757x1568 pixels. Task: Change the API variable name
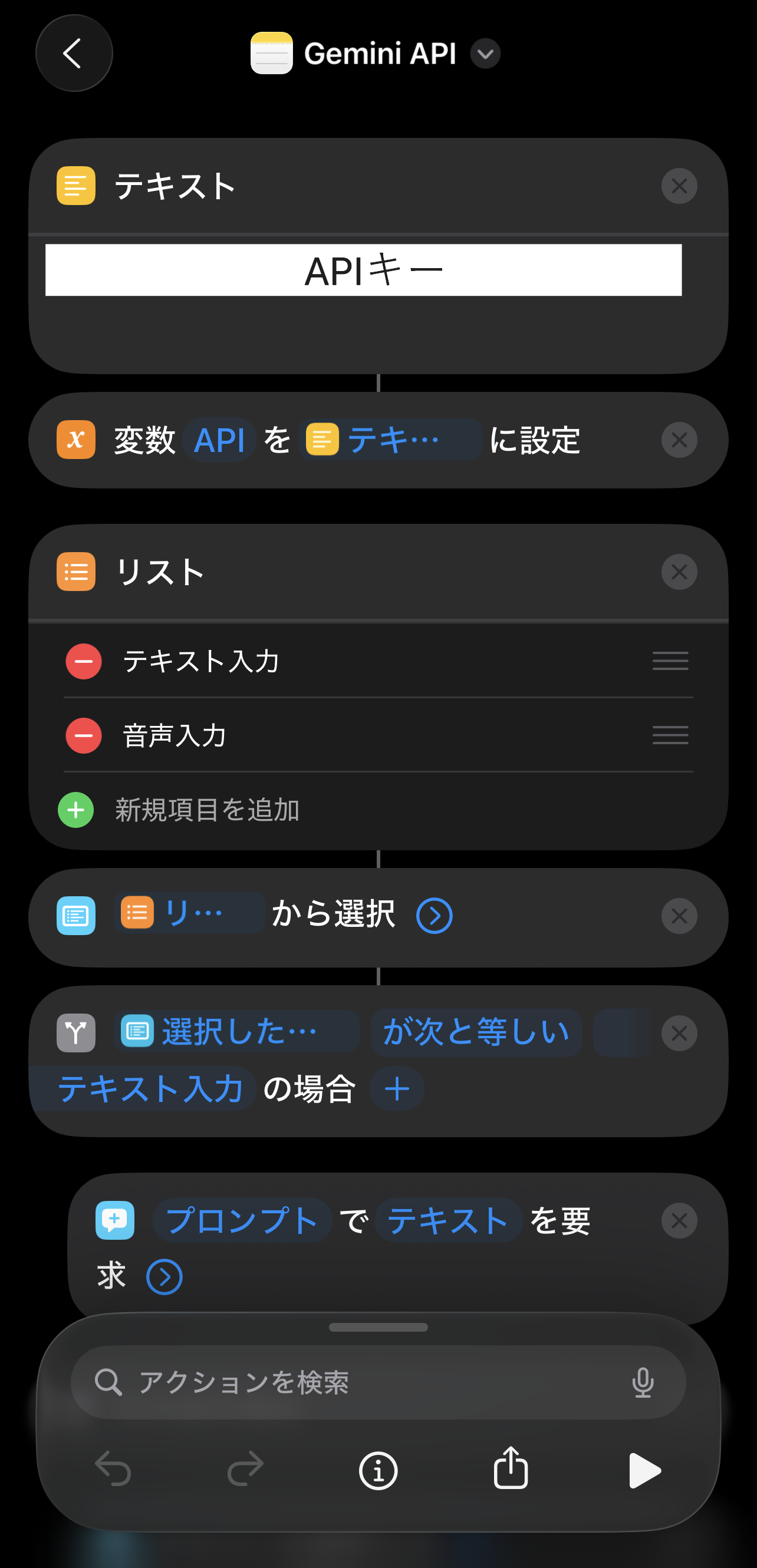(219, 440)
